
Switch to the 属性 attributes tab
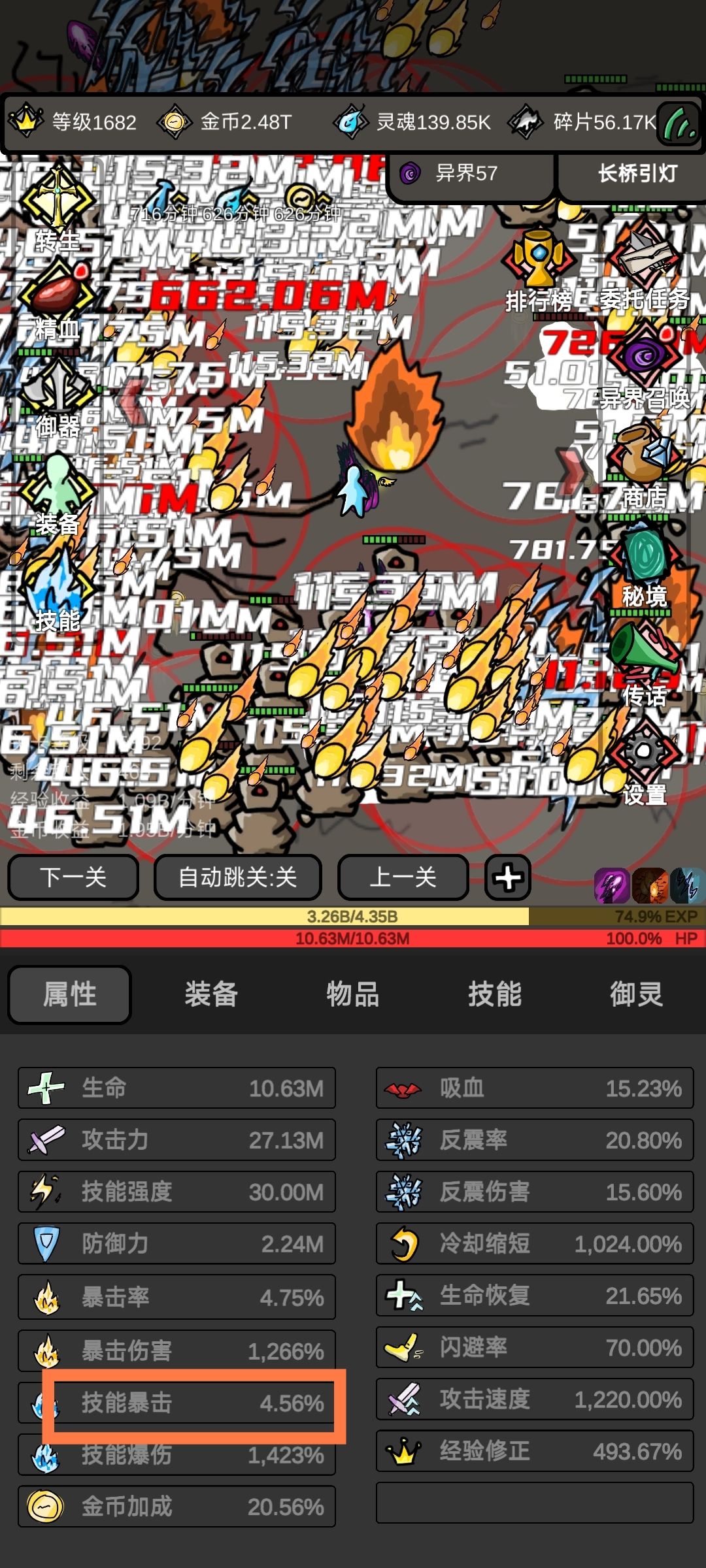pyautogui.click(x=70, y=994)
